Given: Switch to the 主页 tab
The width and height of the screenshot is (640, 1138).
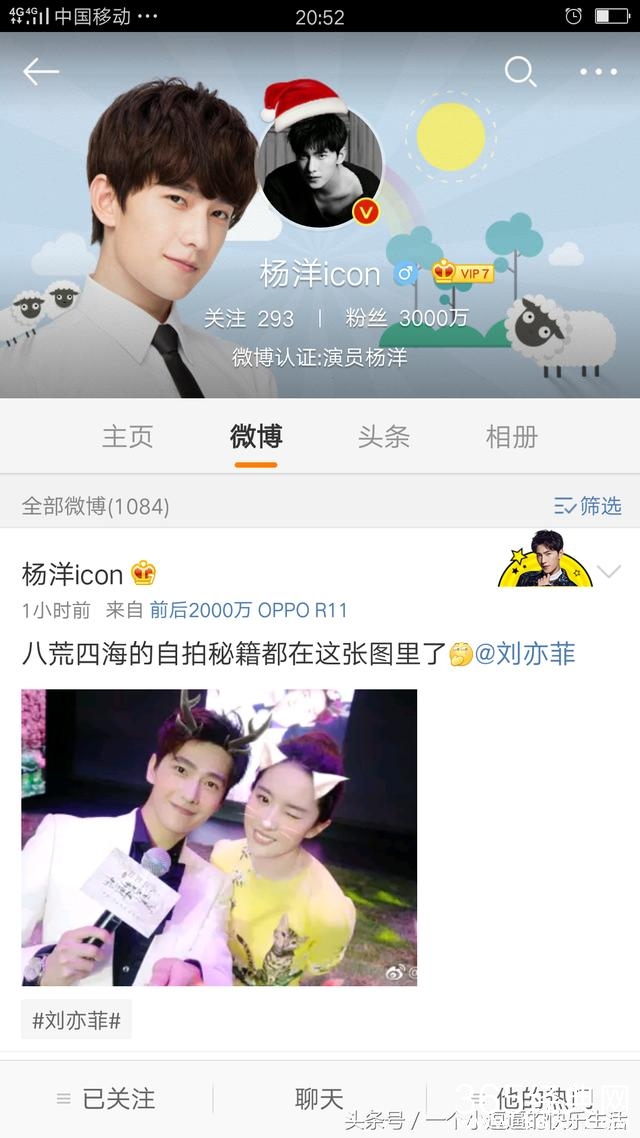Looking at the screenshot, I should [128, 436].
